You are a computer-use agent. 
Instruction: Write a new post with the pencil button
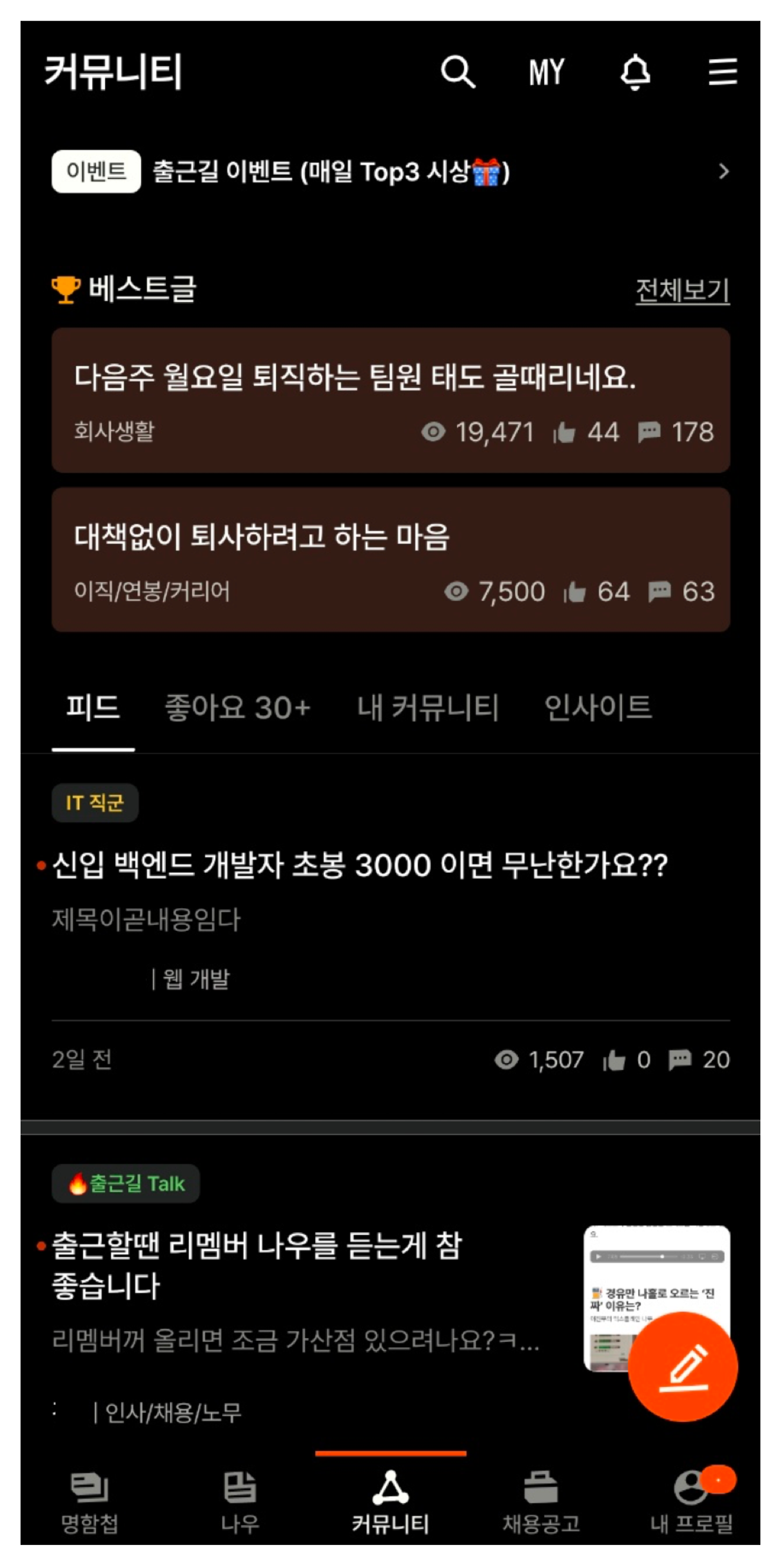point(682,1368)
